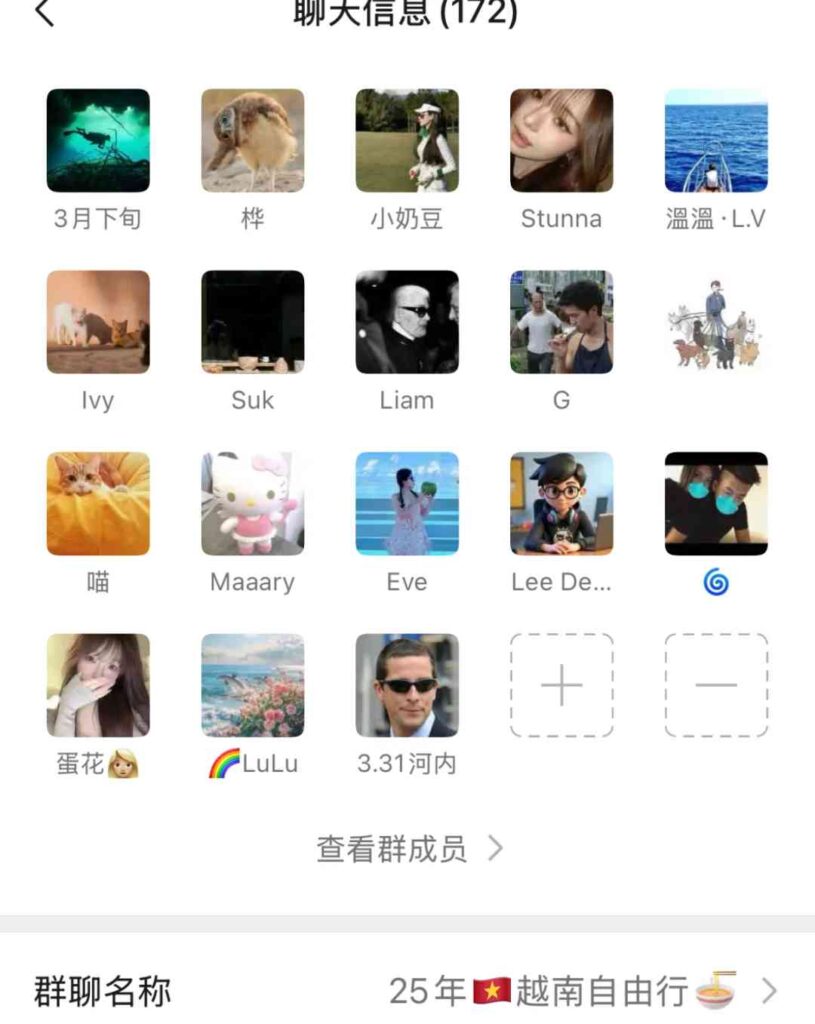Open Stunna's member profile
This screenshot has height=1024, width=815.
point(561,141)
